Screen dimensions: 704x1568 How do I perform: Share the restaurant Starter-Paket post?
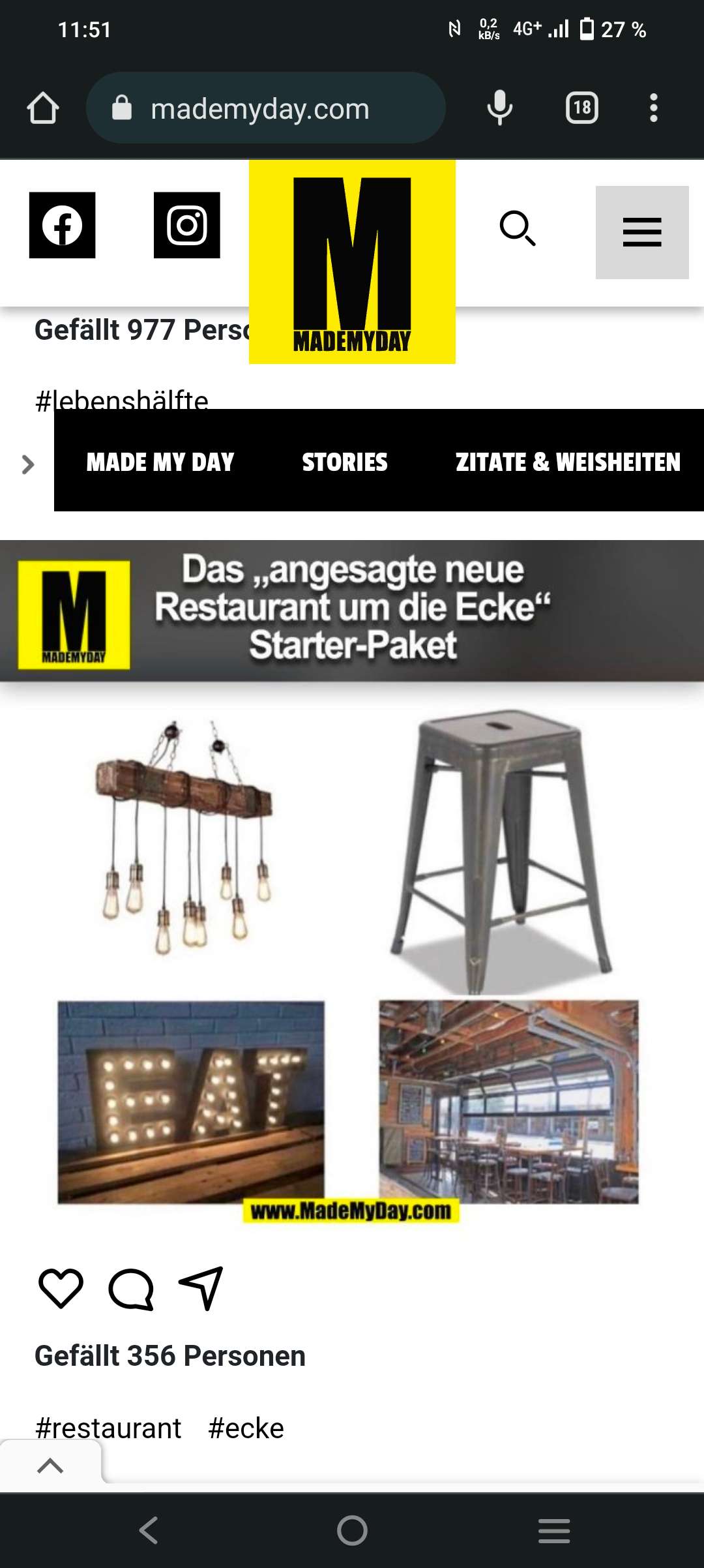pos(201,1289)
